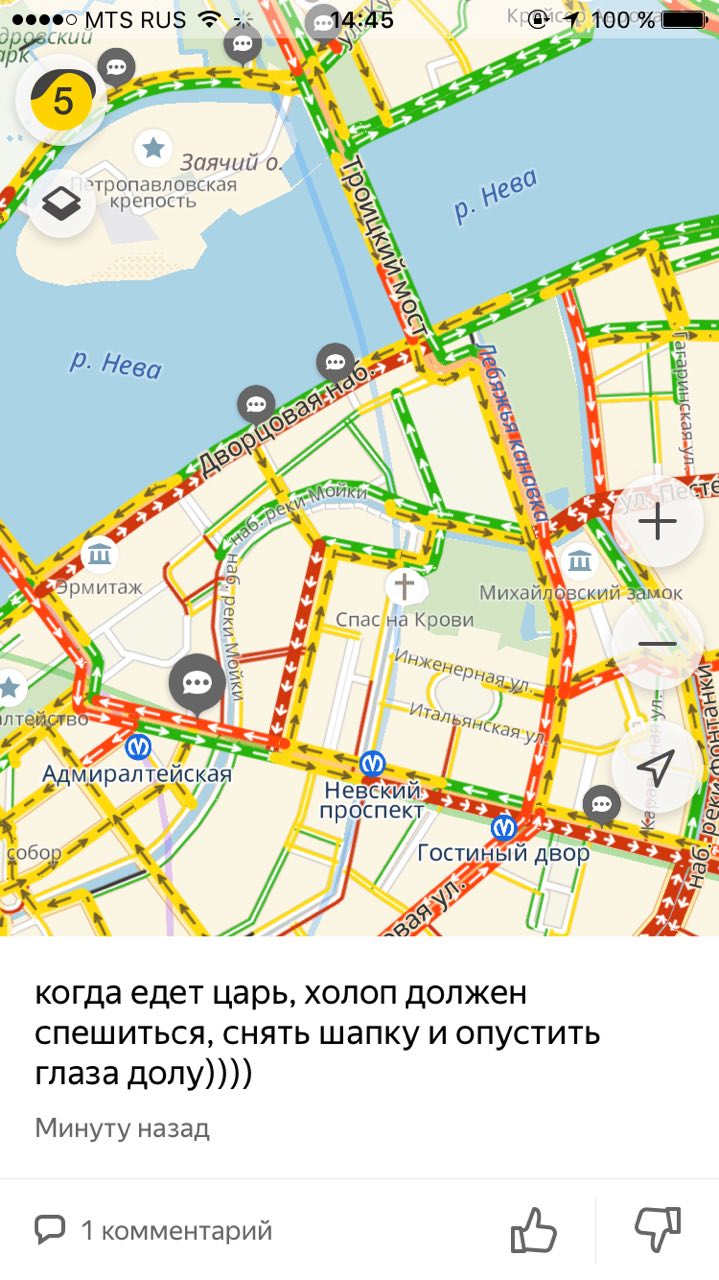Select Михайловский замок museum marker
The image size is (719, 1280).
tap(580, 561)
